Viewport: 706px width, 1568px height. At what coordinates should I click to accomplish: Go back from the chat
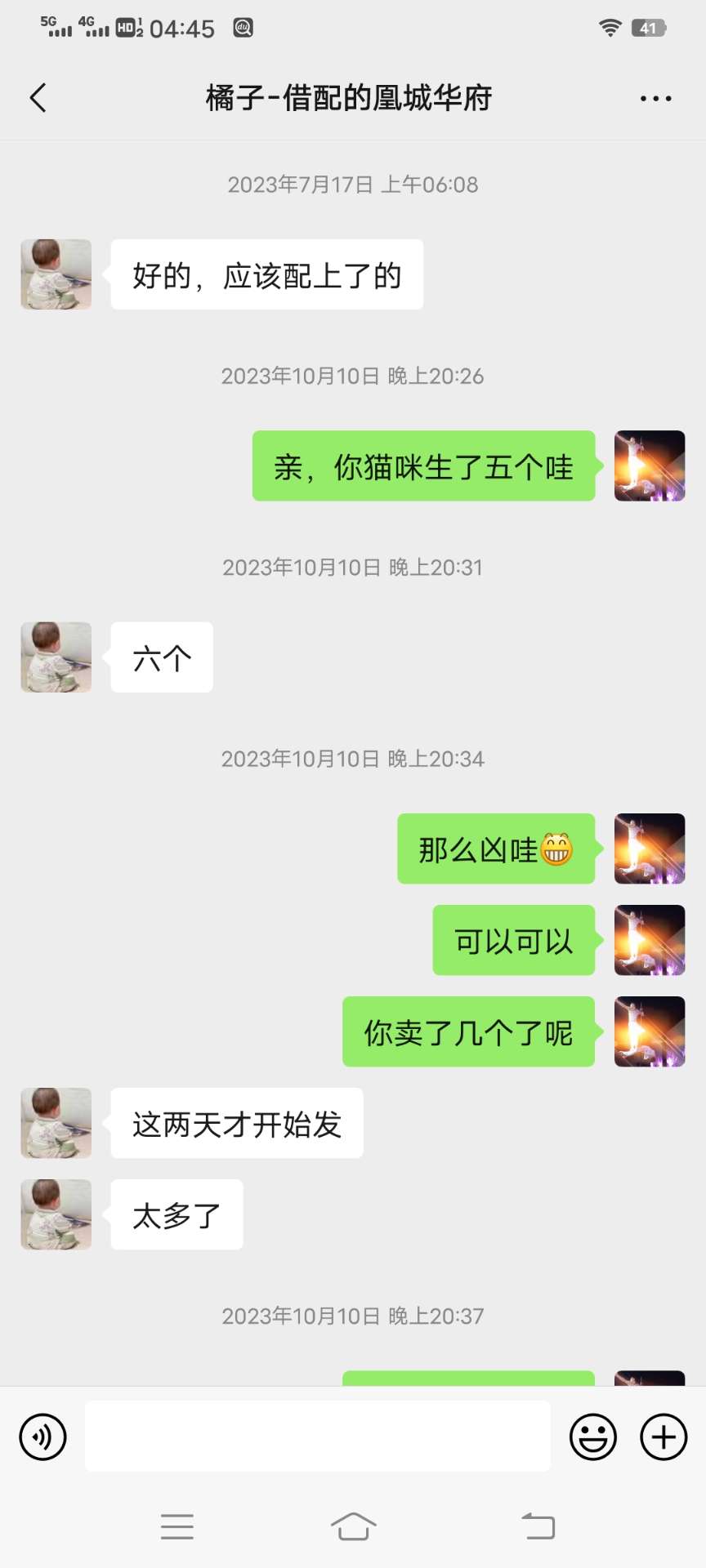38,98
